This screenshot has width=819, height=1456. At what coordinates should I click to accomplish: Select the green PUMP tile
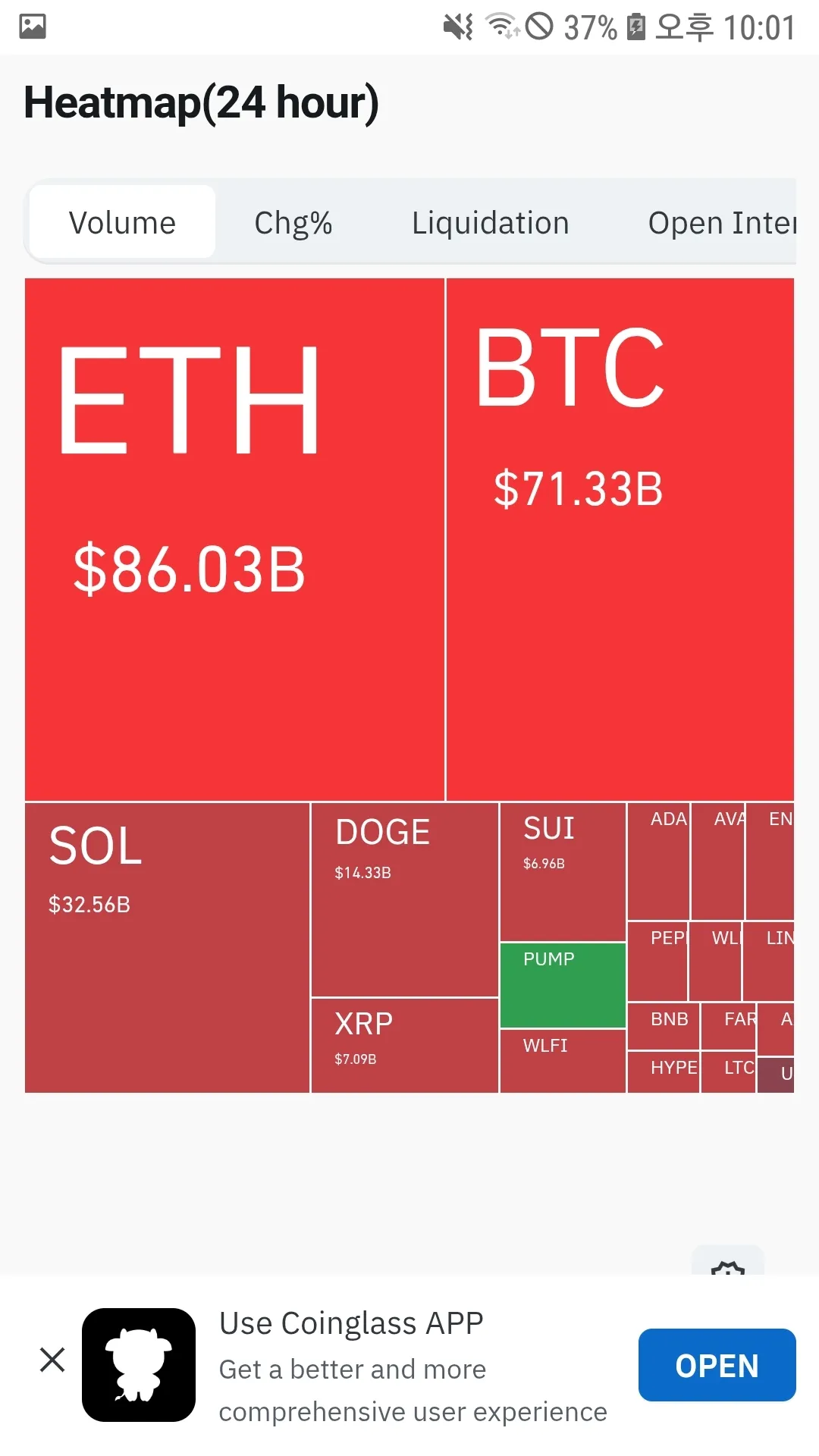pyautogui.click(x=563, y=985)
